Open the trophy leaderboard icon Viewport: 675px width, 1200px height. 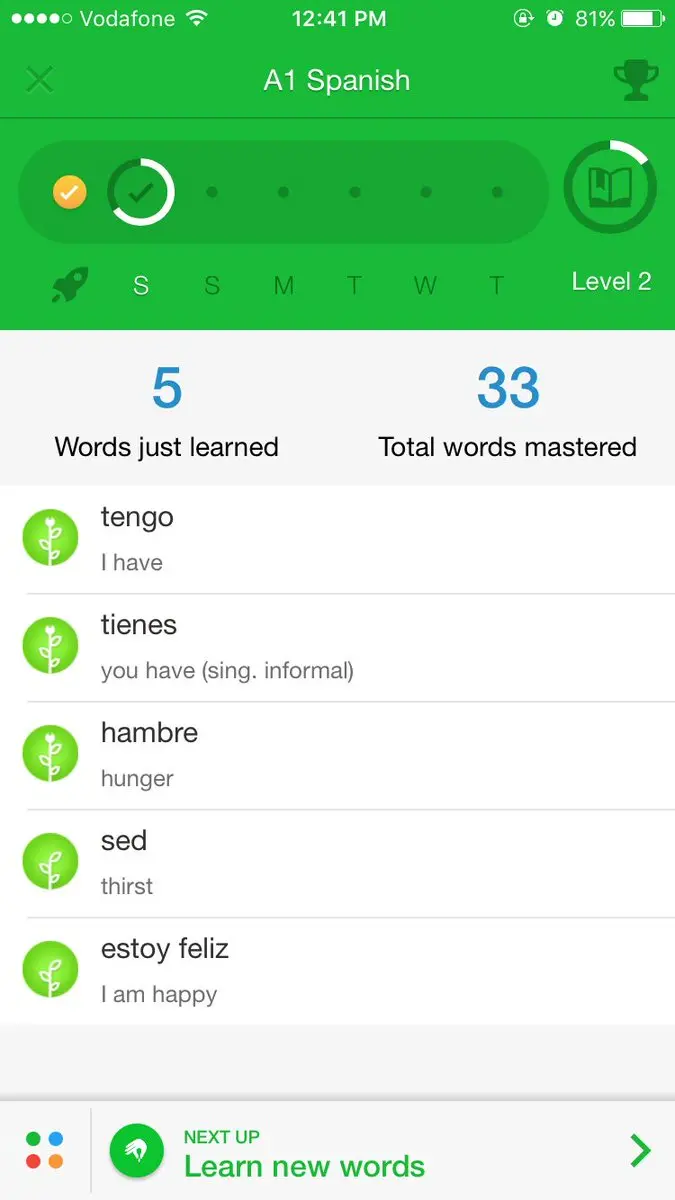635,80
